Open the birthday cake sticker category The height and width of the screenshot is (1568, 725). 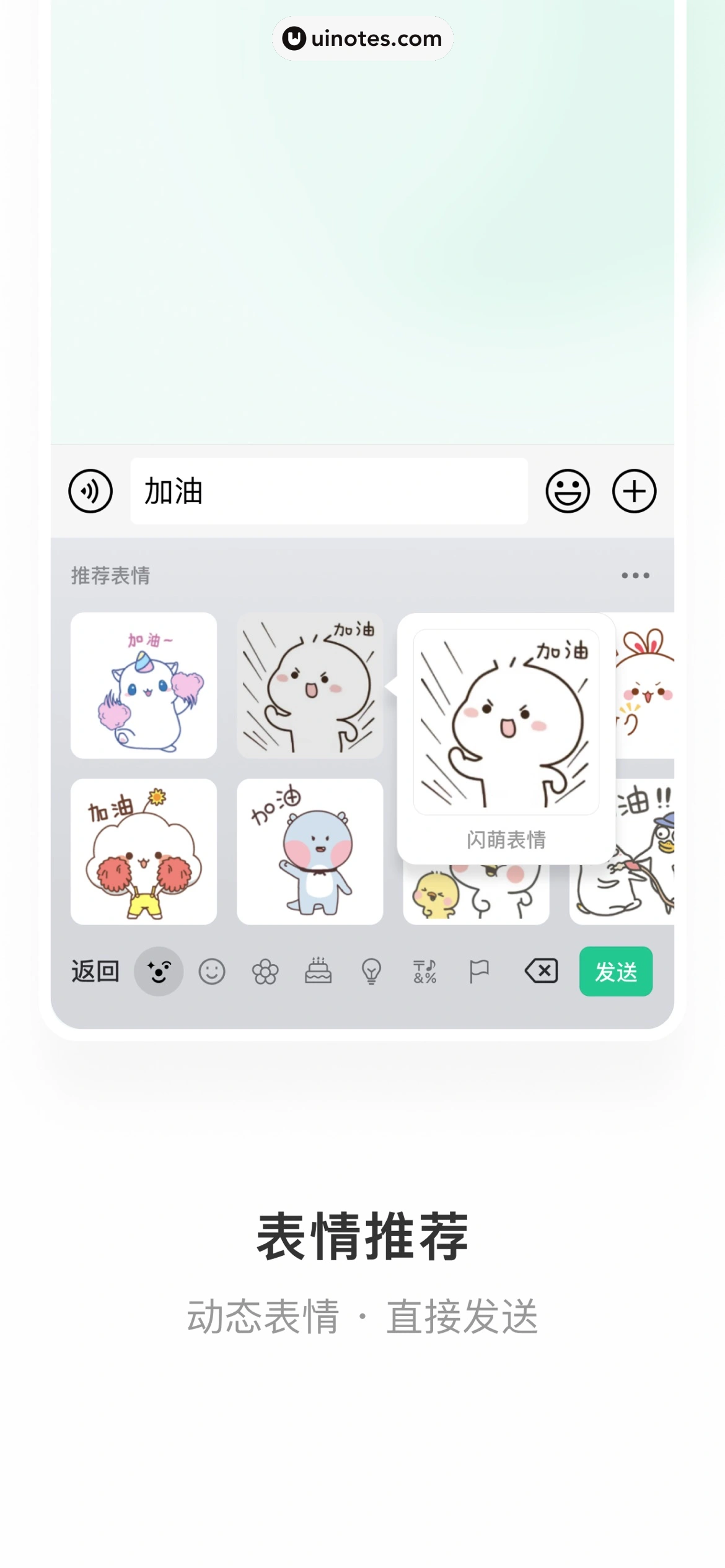pyautogui.click(x=319, y=972)
